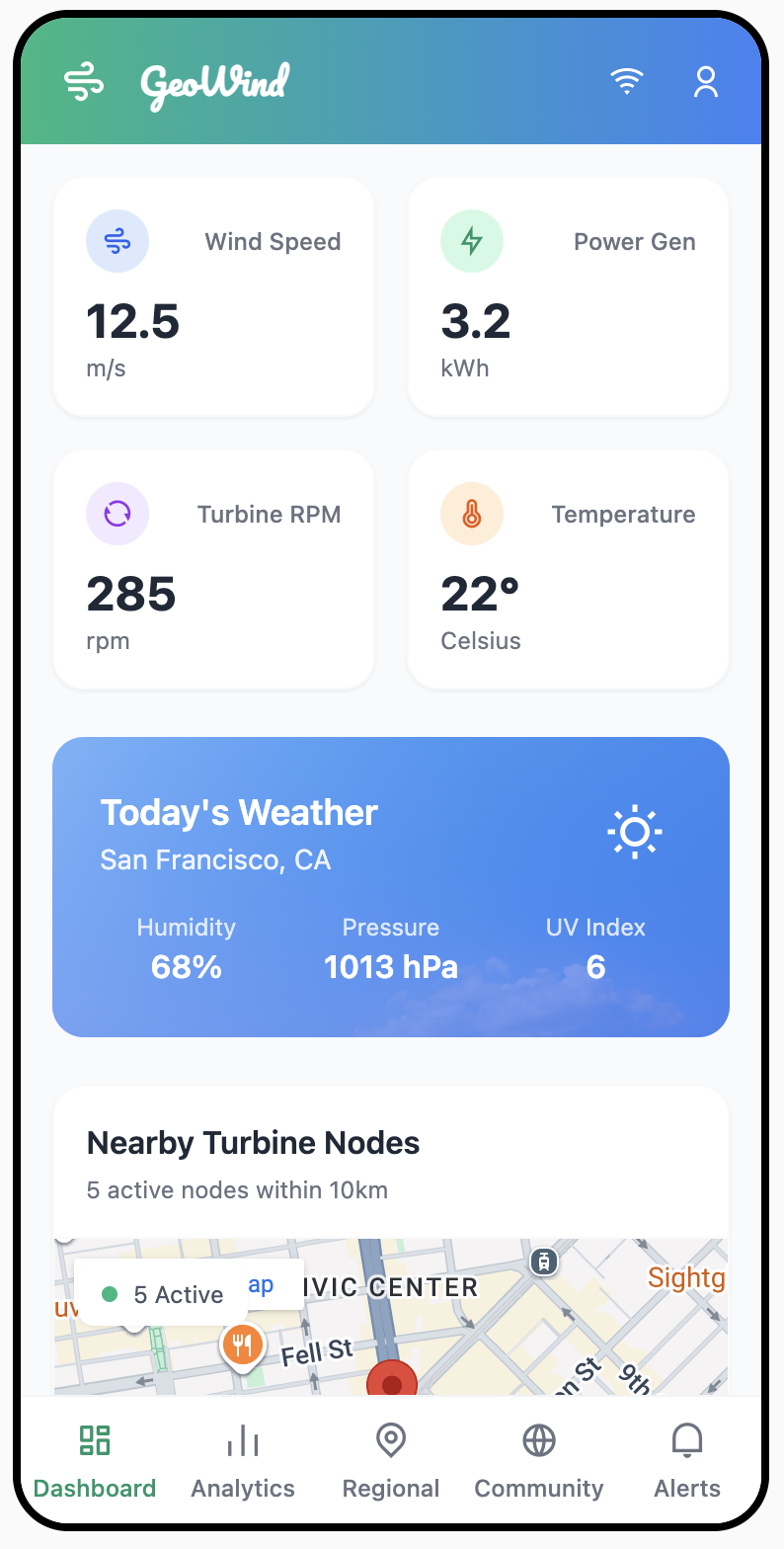Open the Alerts tab
This screenshot has height=1549, width=784.
click(687, 1461)
